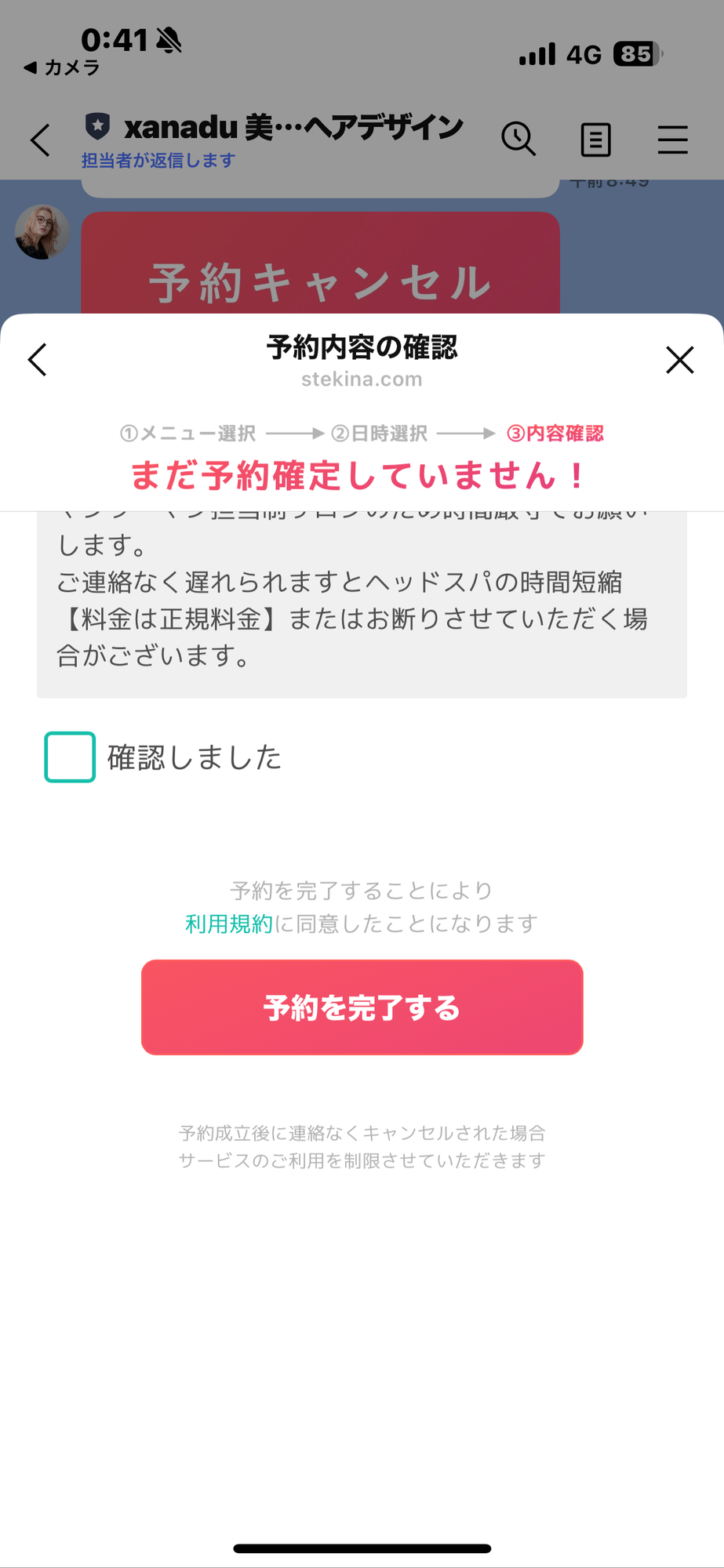
Task: Open the hamburger menu in chat header
Action: pyautogui.click(x=671, y=140)
